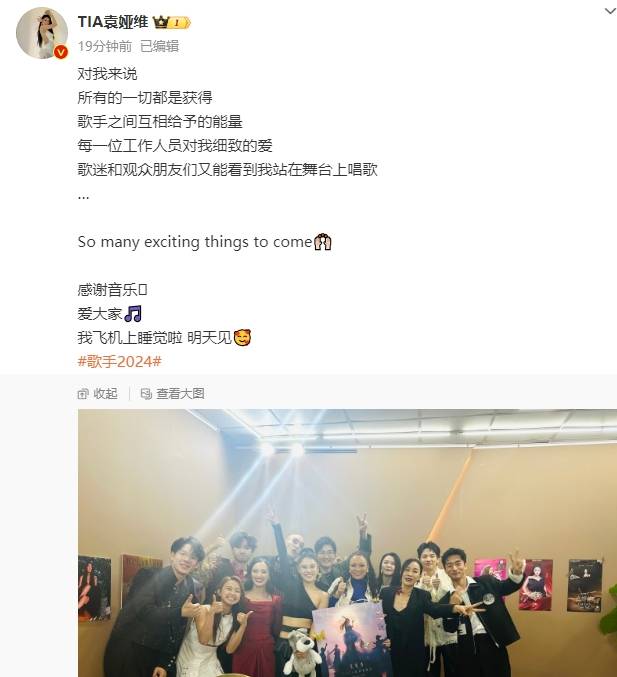This screenshot has height=677, width=617.
Task: Open the VIP crown badge beside the username
Action: 172,22
